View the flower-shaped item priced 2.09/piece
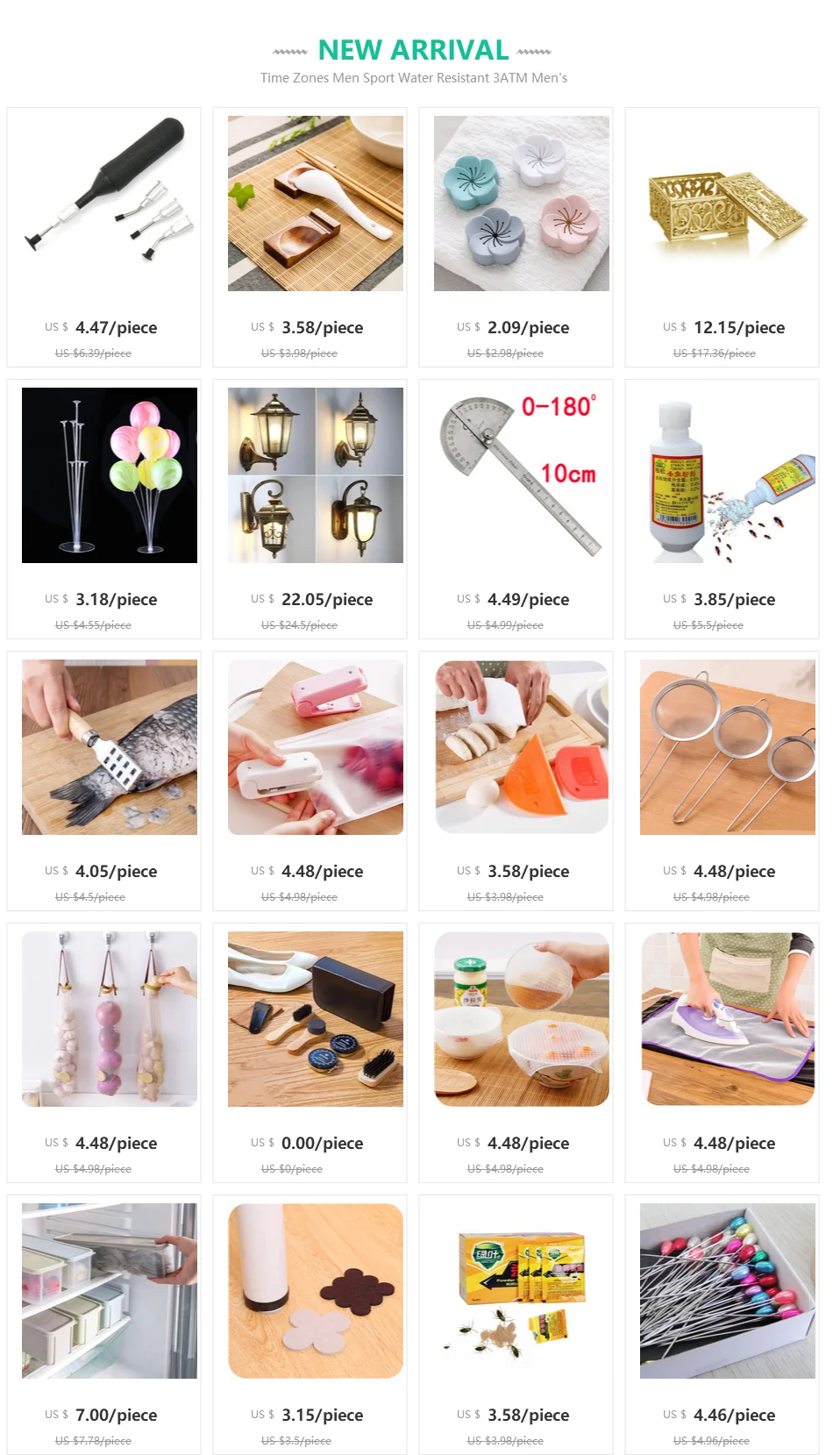This screenshot has height=1455, width=840. click(x=516, y=237)
